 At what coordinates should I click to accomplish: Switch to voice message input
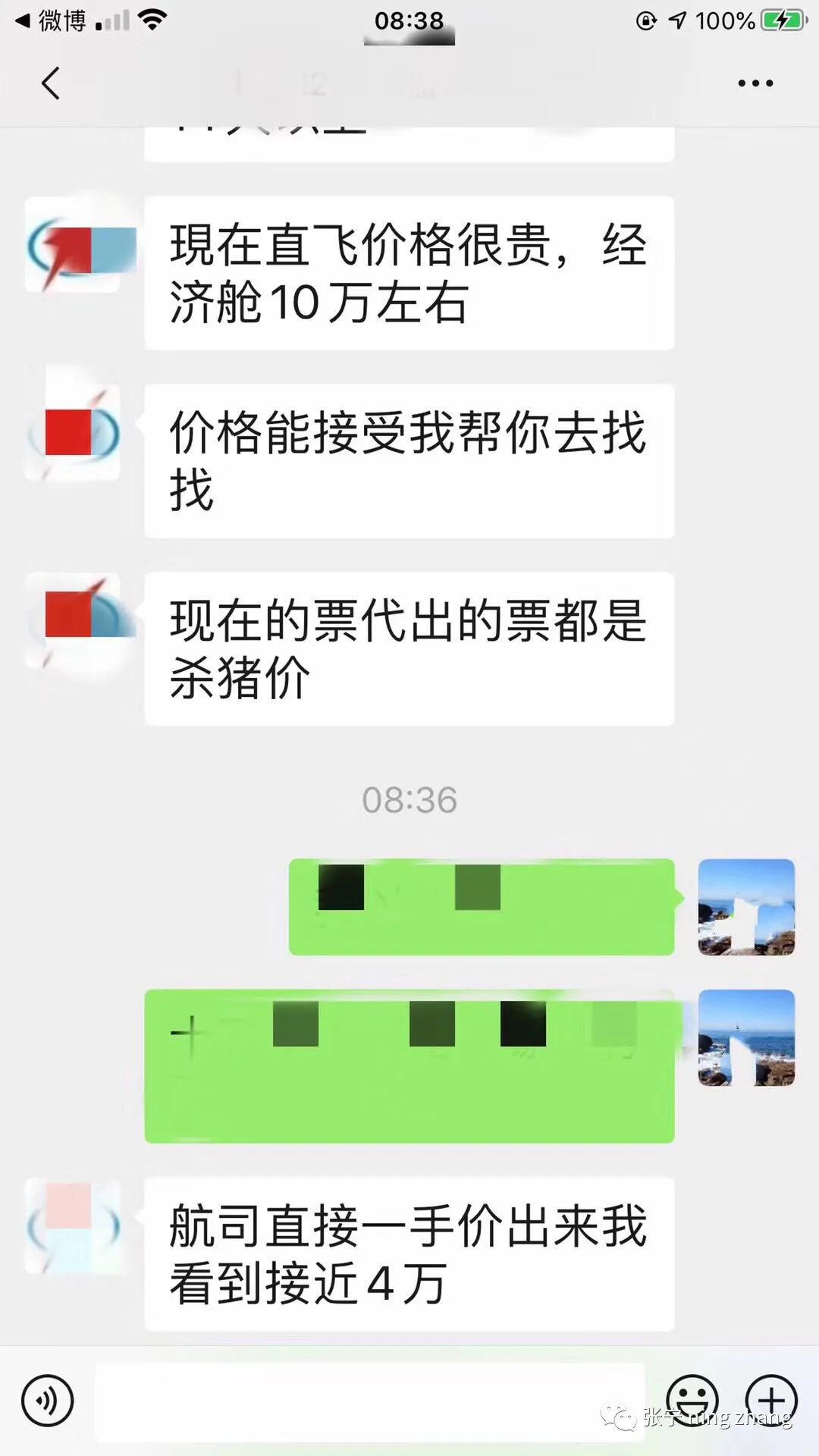(48, 1400)
